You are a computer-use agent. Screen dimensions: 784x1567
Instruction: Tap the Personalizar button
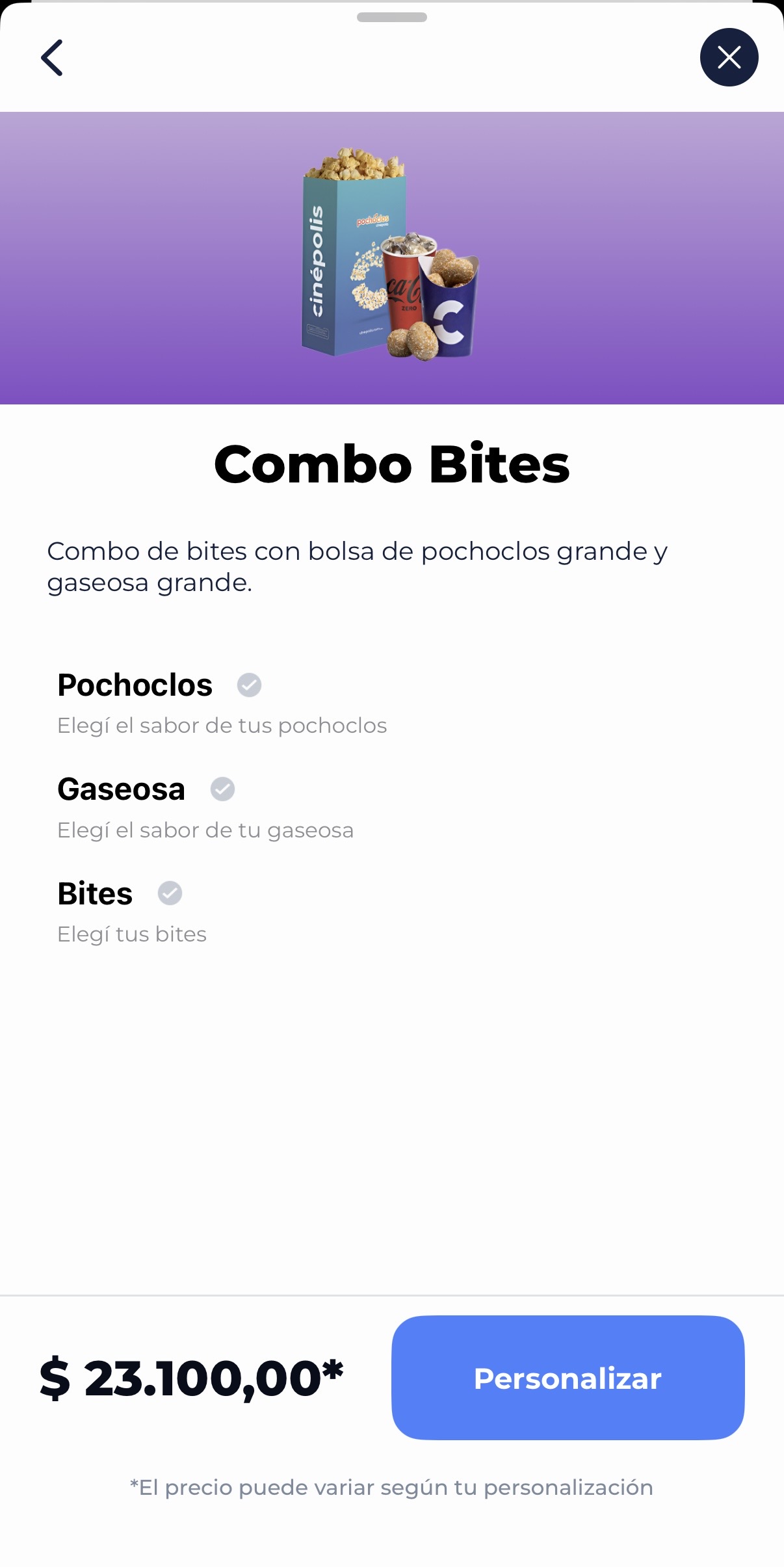(x=568, y=1378)
